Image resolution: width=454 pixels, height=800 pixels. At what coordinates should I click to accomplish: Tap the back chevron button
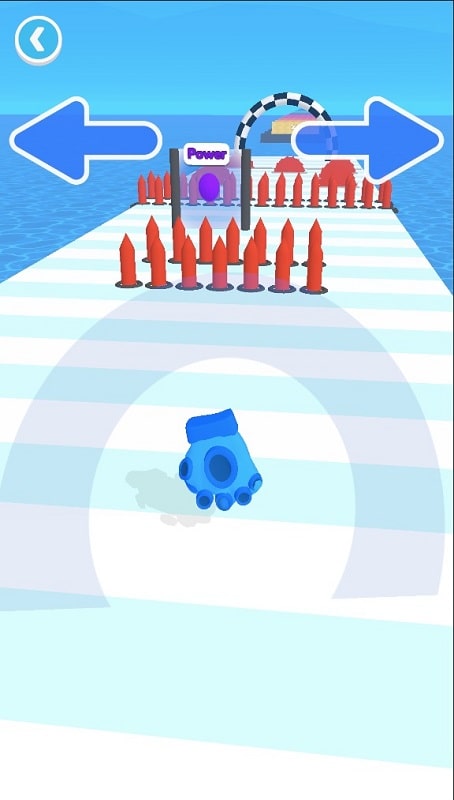38,40
